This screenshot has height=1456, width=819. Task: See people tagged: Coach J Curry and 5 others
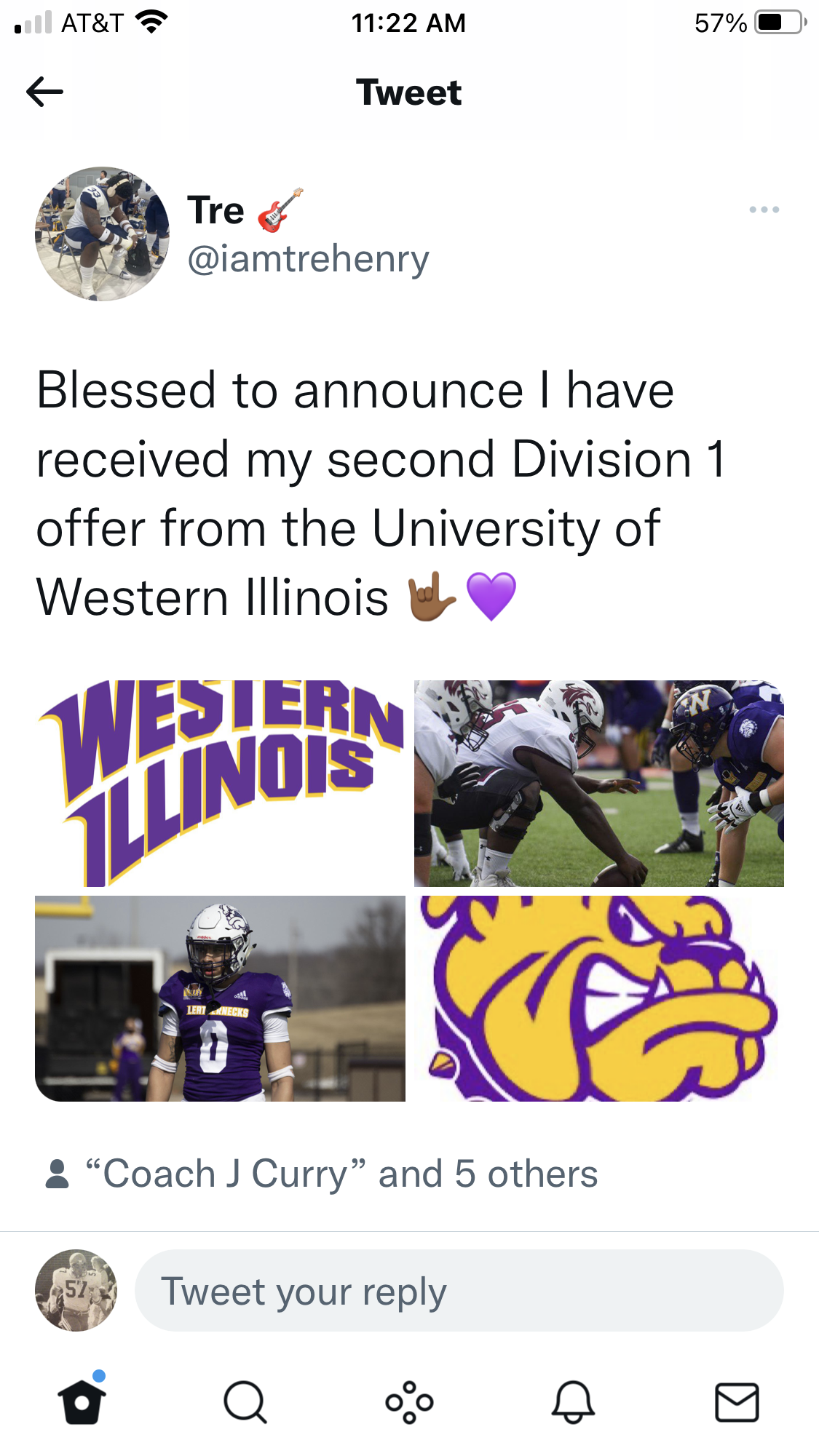coord(341,1174)
